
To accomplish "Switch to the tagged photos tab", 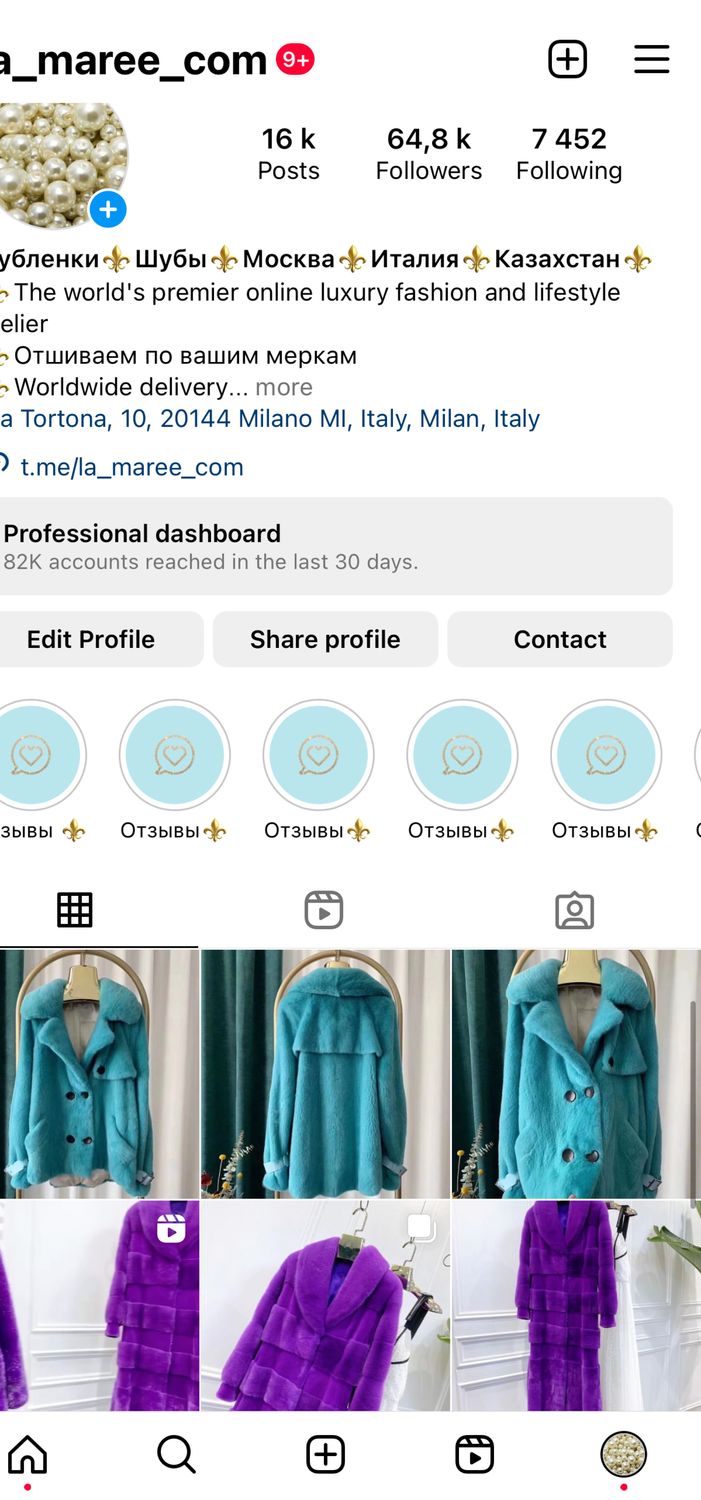I will point(575,910).
